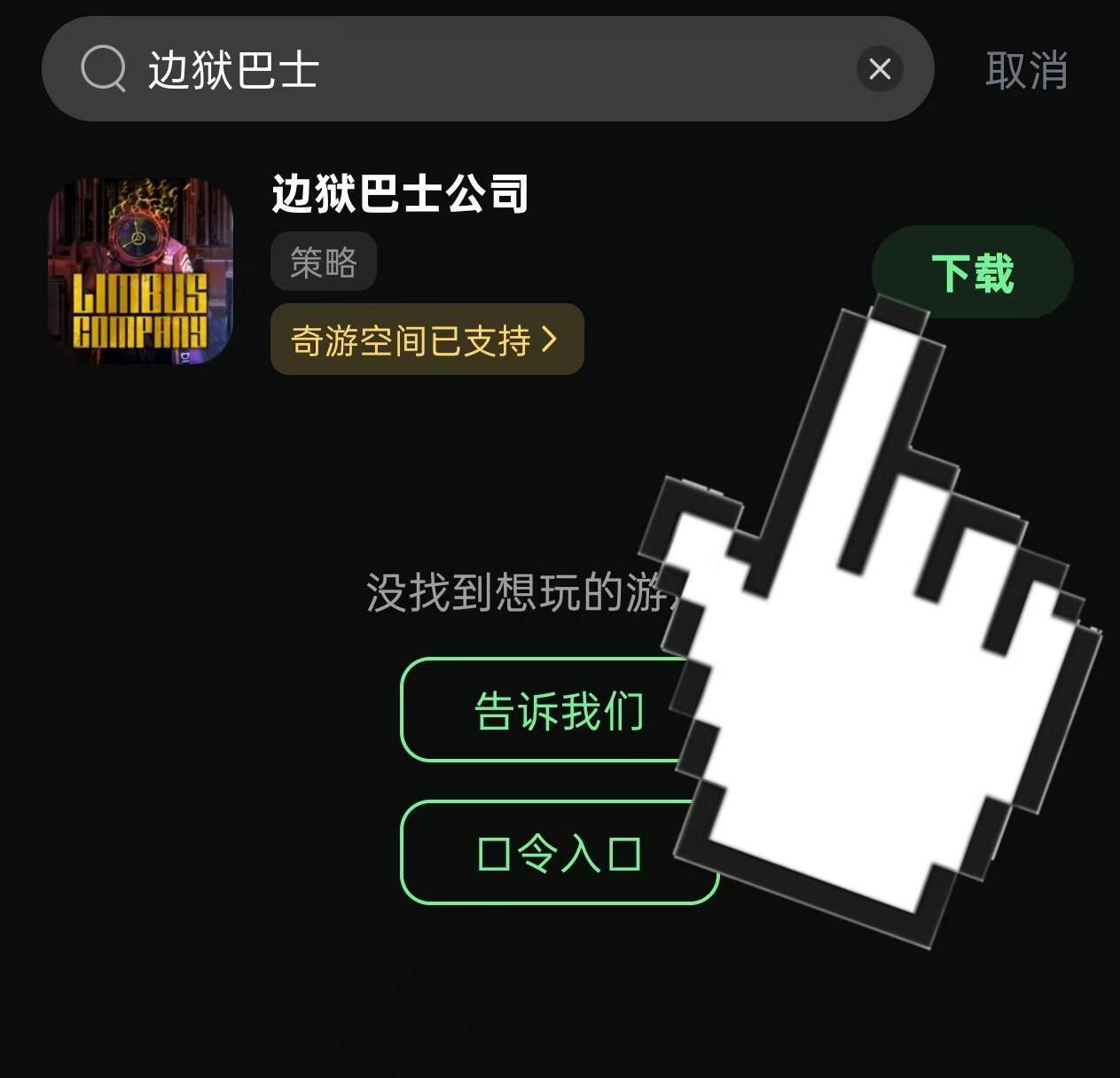
Task: Tap the 告诉我们 button
Action: [x=559, y=710]
